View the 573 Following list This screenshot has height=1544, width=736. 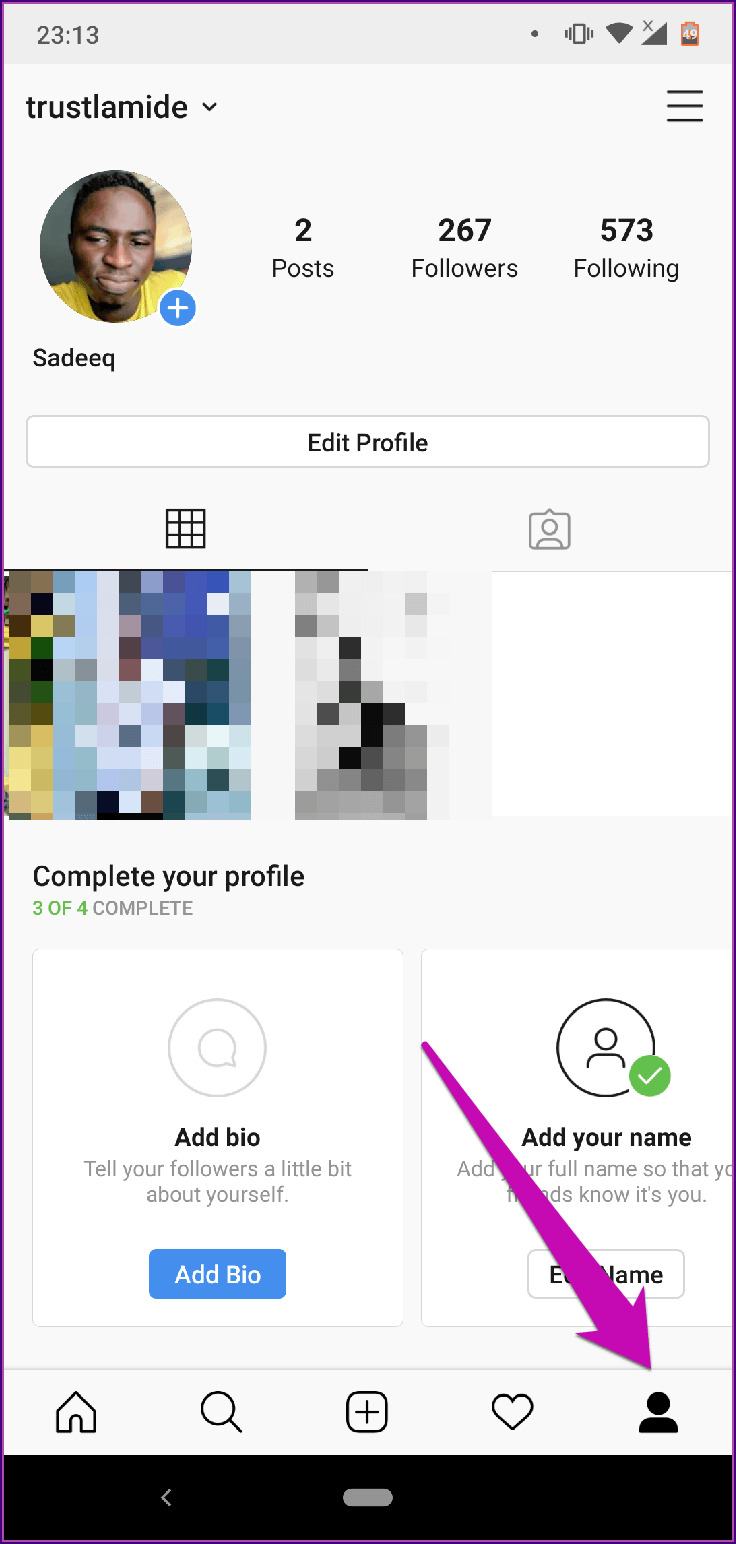tap(626, 248)
